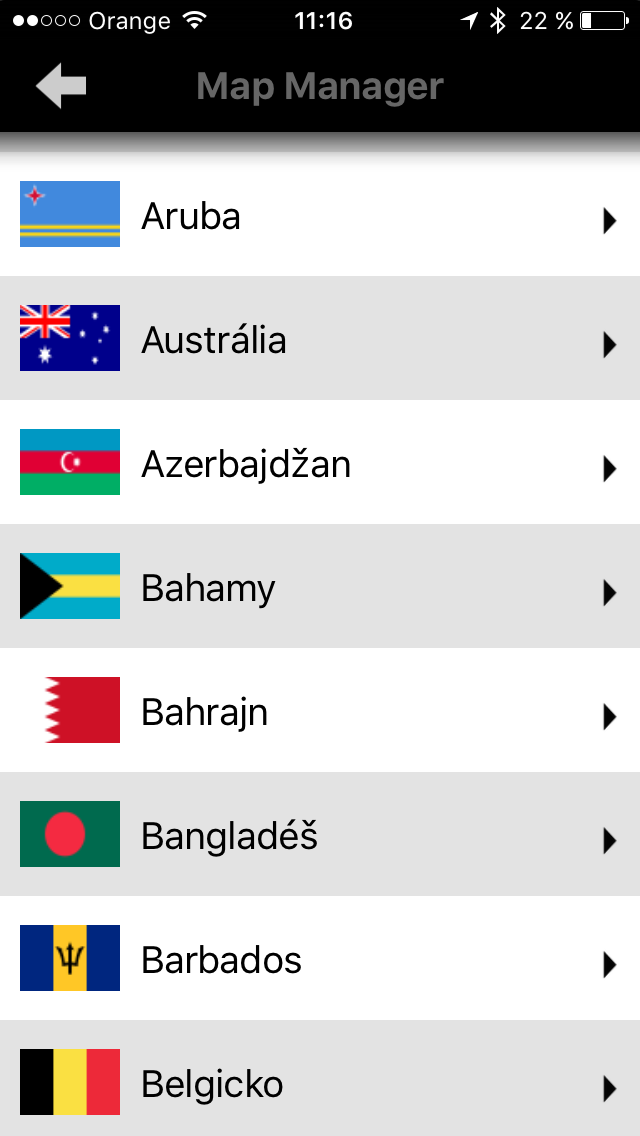Choose the Bahamy row
Screen dimensions: 640x1136
320,586
